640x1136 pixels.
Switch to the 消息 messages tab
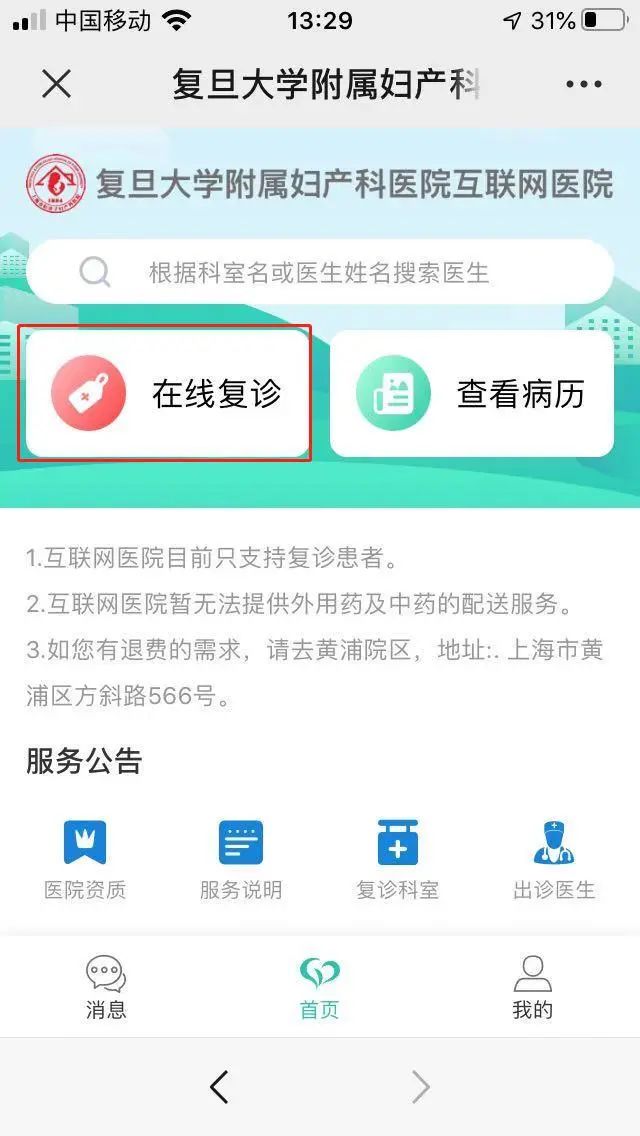[106, 987]
